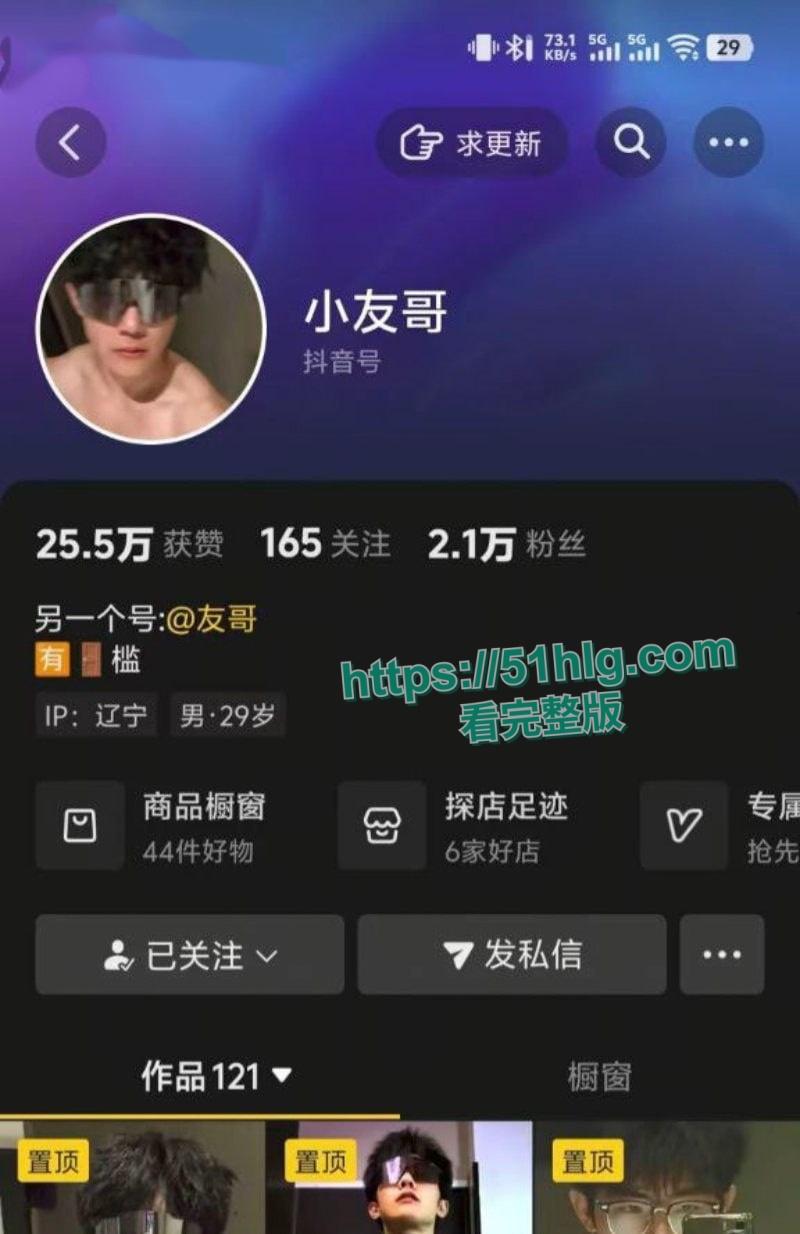The image size is (800, 1234).
Task: Tap the 求更新 request update button
Action: click(471, 142)
